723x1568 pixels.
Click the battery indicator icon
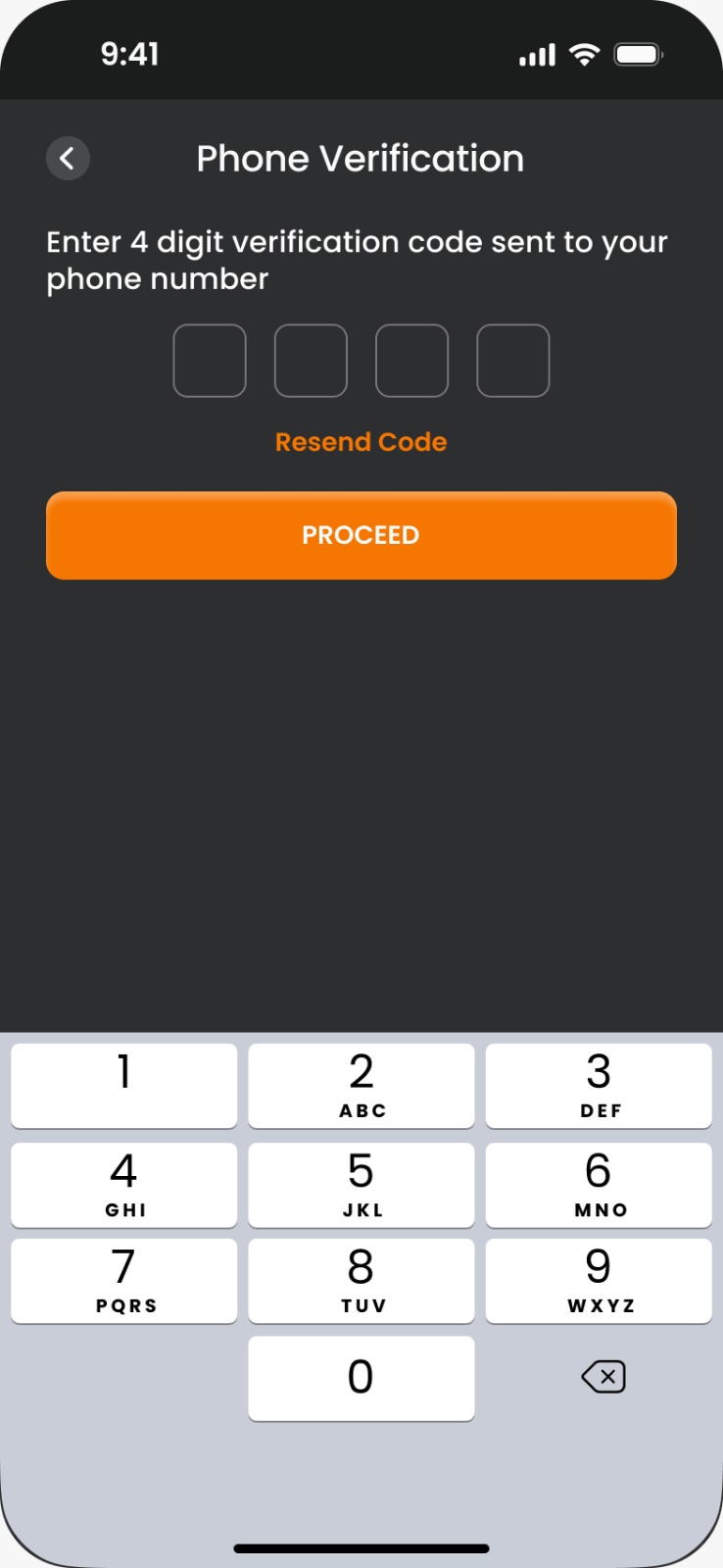pyautogui.click(x=637, y=55)
